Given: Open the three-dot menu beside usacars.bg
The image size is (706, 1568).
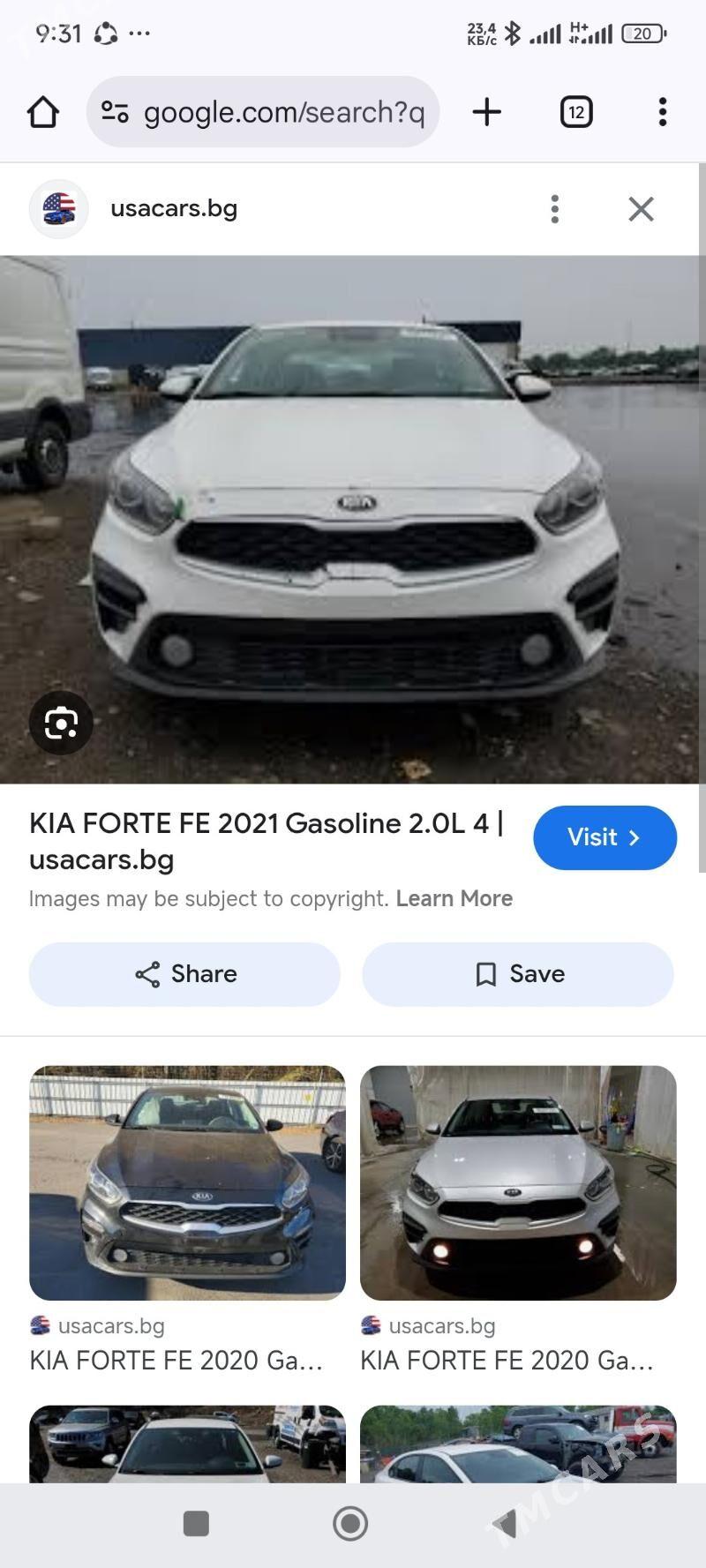Looking at the screenshot, I should point(554,209).
